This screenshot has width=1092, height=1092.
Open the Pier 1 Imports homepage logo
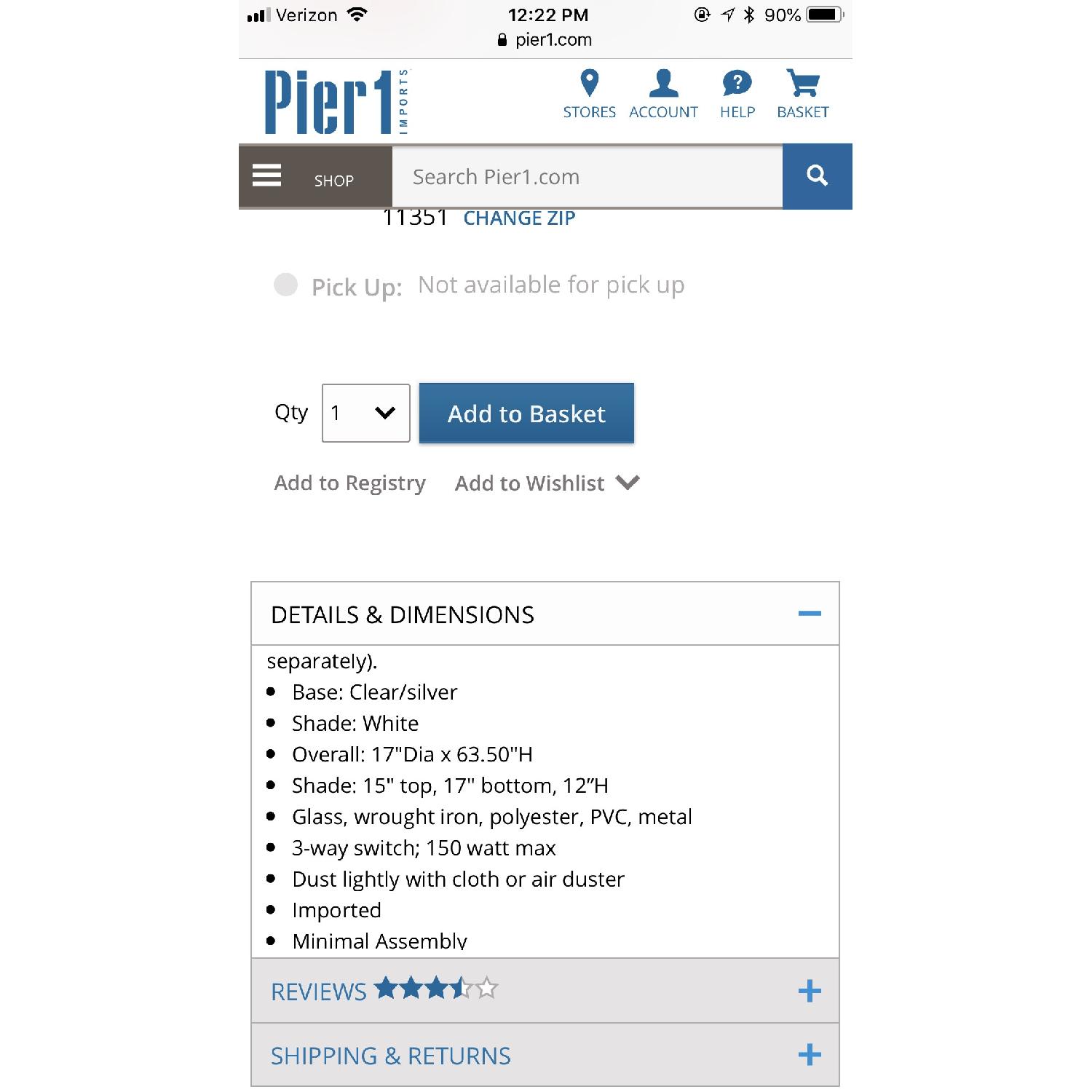pos(336,102)
